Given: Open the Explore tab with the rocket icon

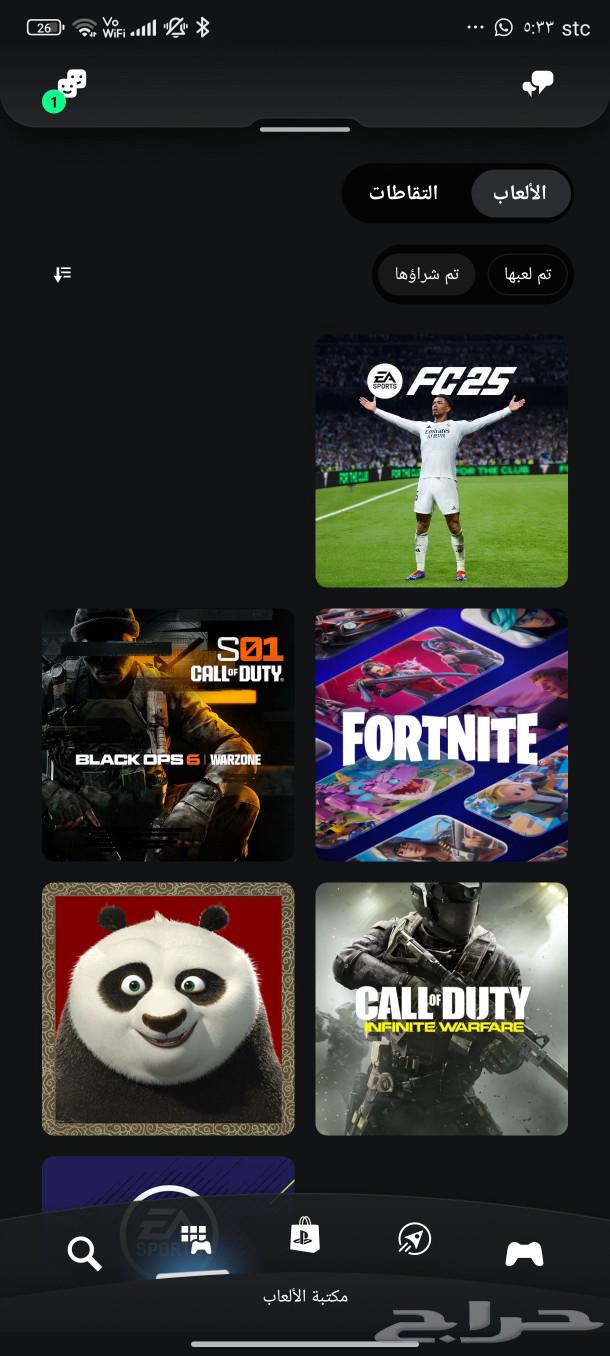Looking at the screenshot, I should [413, 1240].
